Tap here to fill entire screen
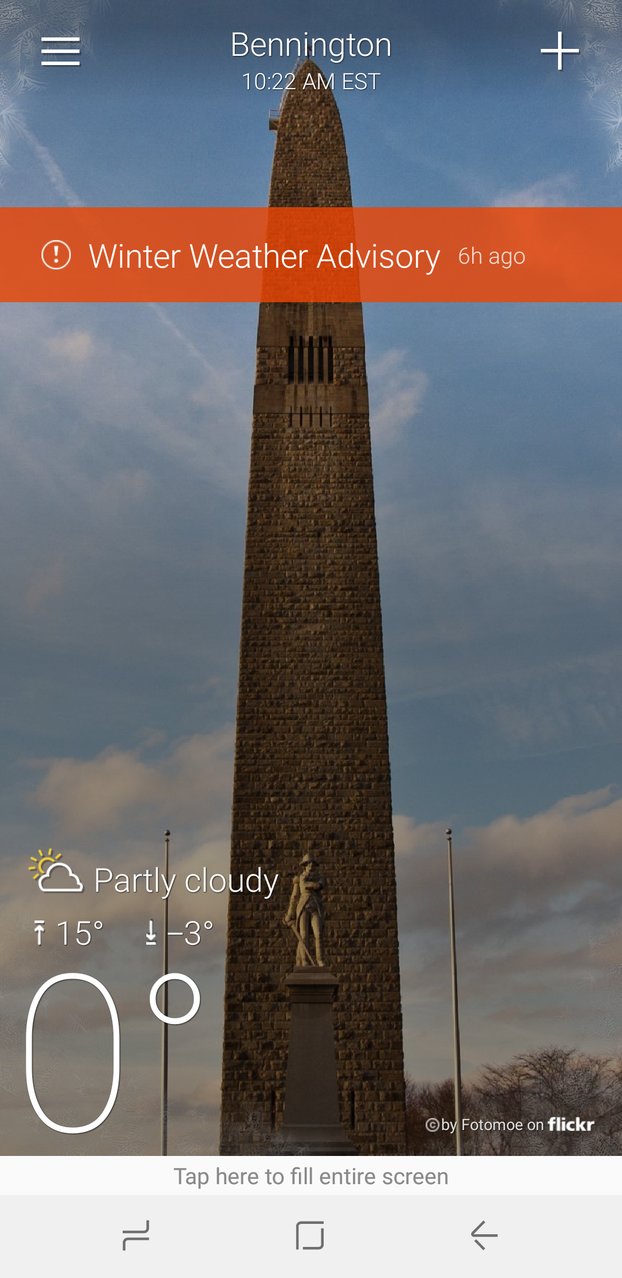The width and height of the screenshot is (622, 1278). [311, 1176]
